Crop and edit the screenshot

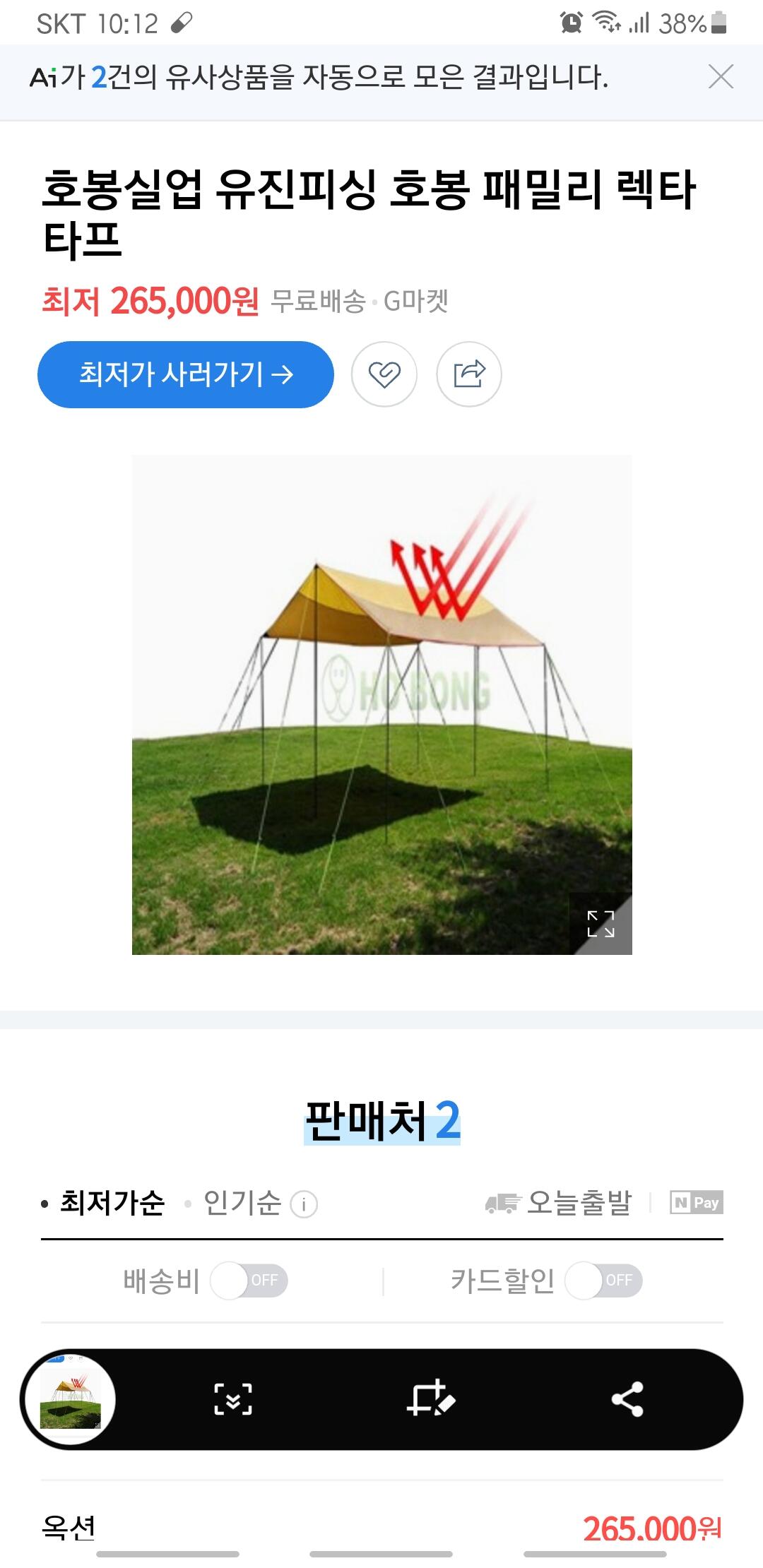click(x=430, y=1398)
